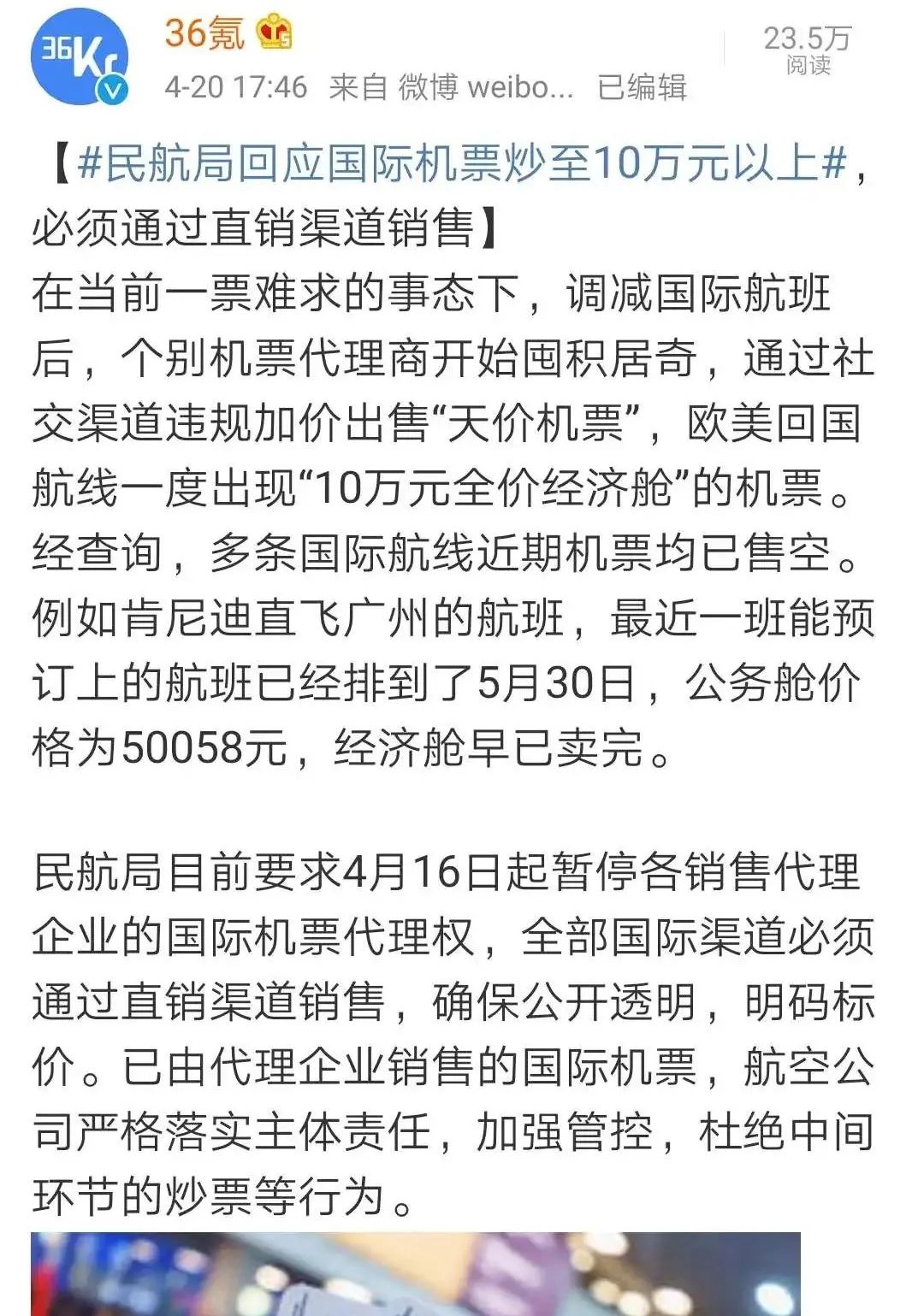Image resolution: width=924 pixels, height=1316 pixels.
Task: Open hashtag #民航局回应国际机票炒至10万元以上#
Action: point(462,162)
